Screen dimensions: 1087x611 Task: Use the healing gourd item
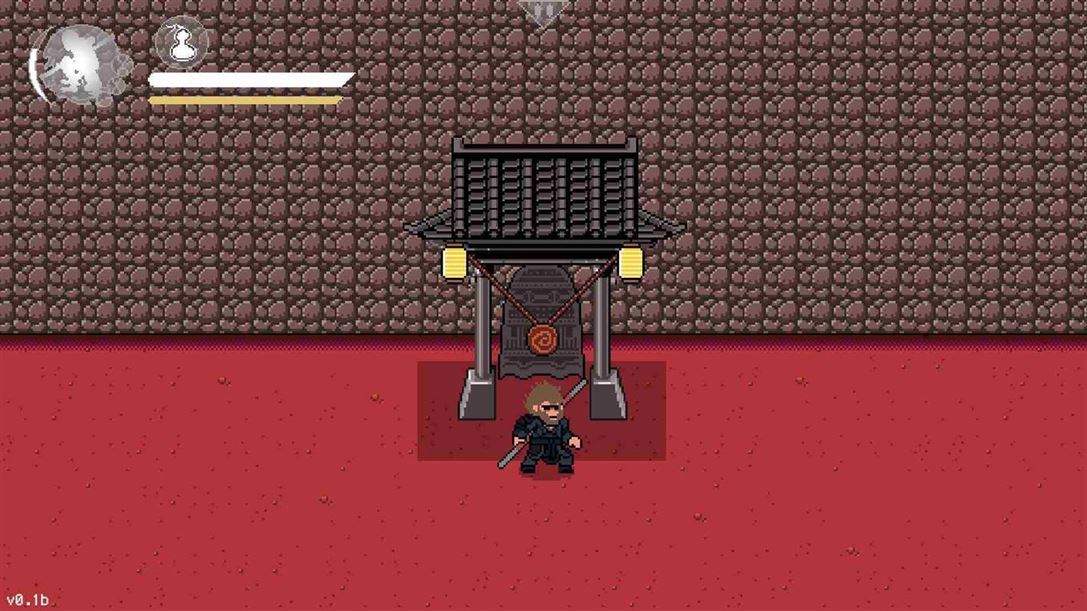click(181, 43)
